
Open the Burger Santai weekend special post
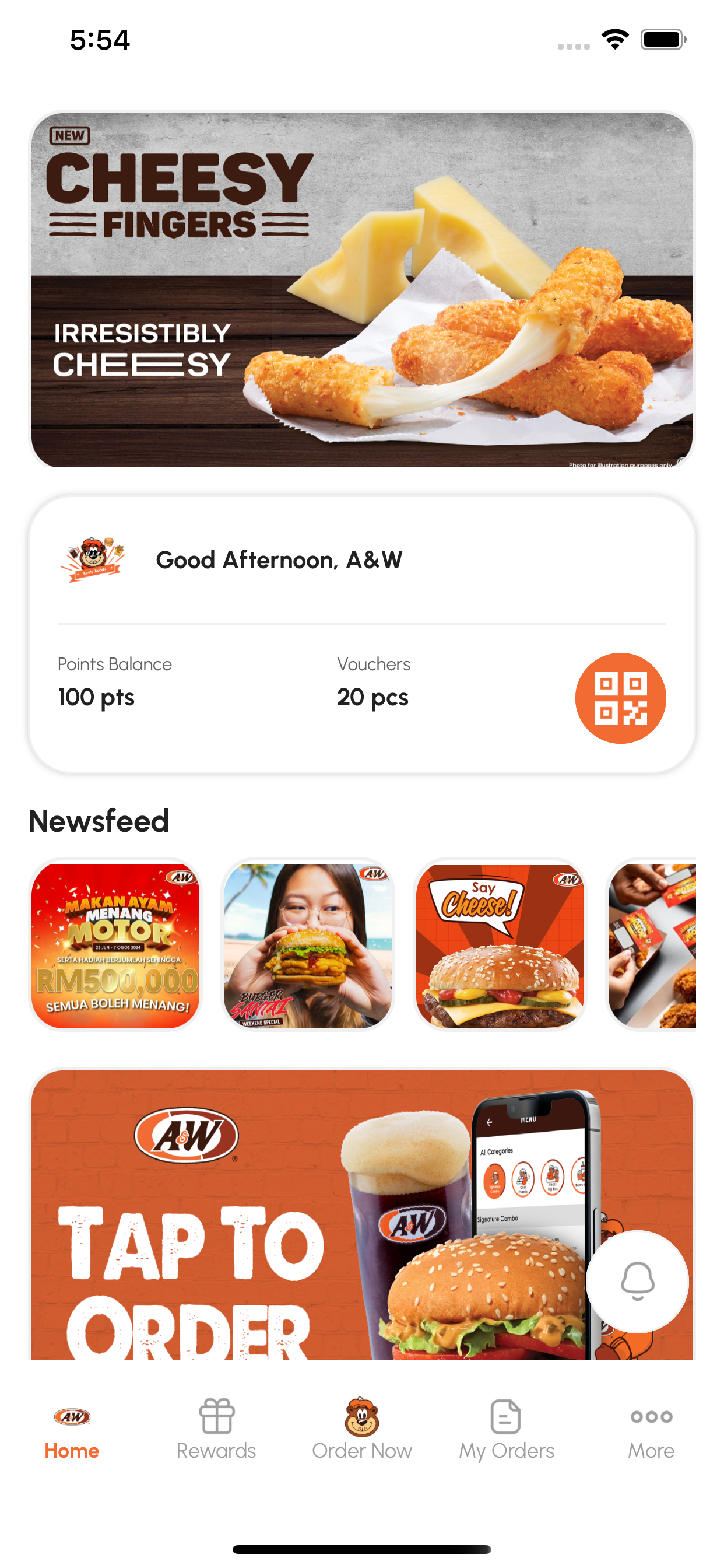point(309,944)
